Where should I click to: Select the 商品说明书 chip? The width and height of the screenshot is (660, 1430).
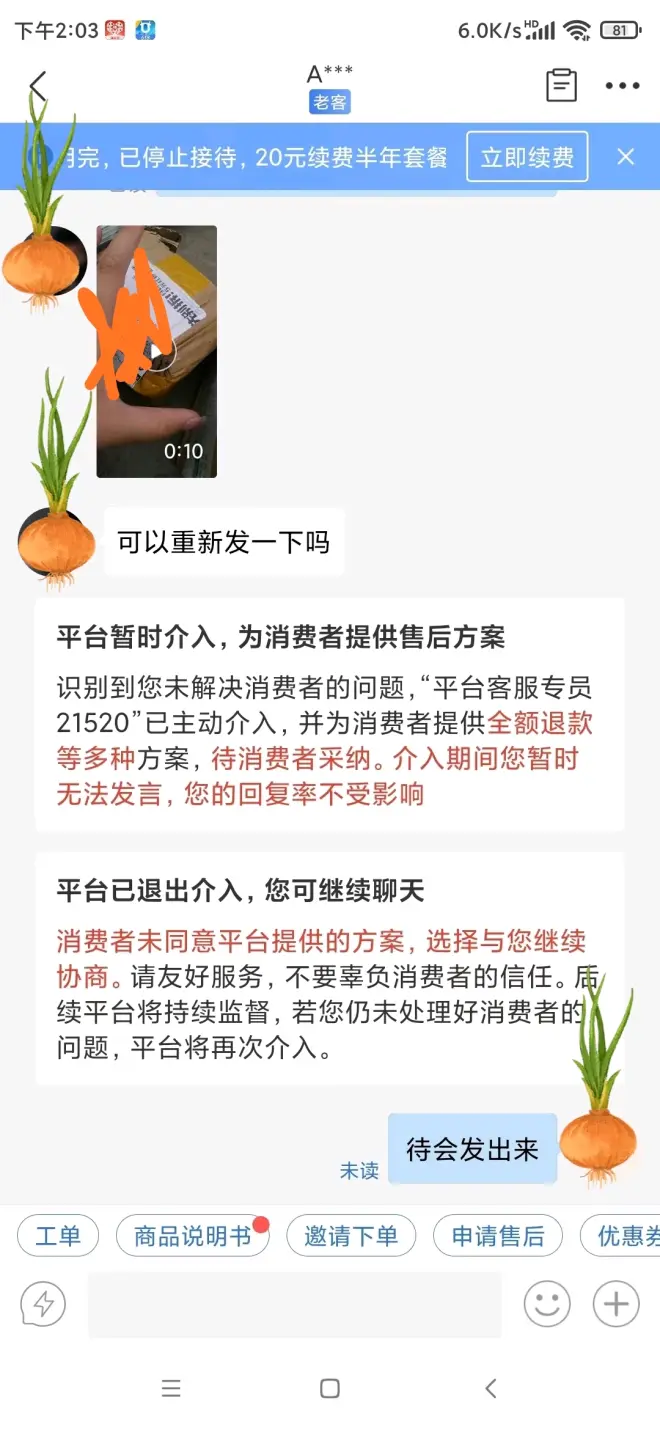pyautogui.click(x=193, y=1236)
